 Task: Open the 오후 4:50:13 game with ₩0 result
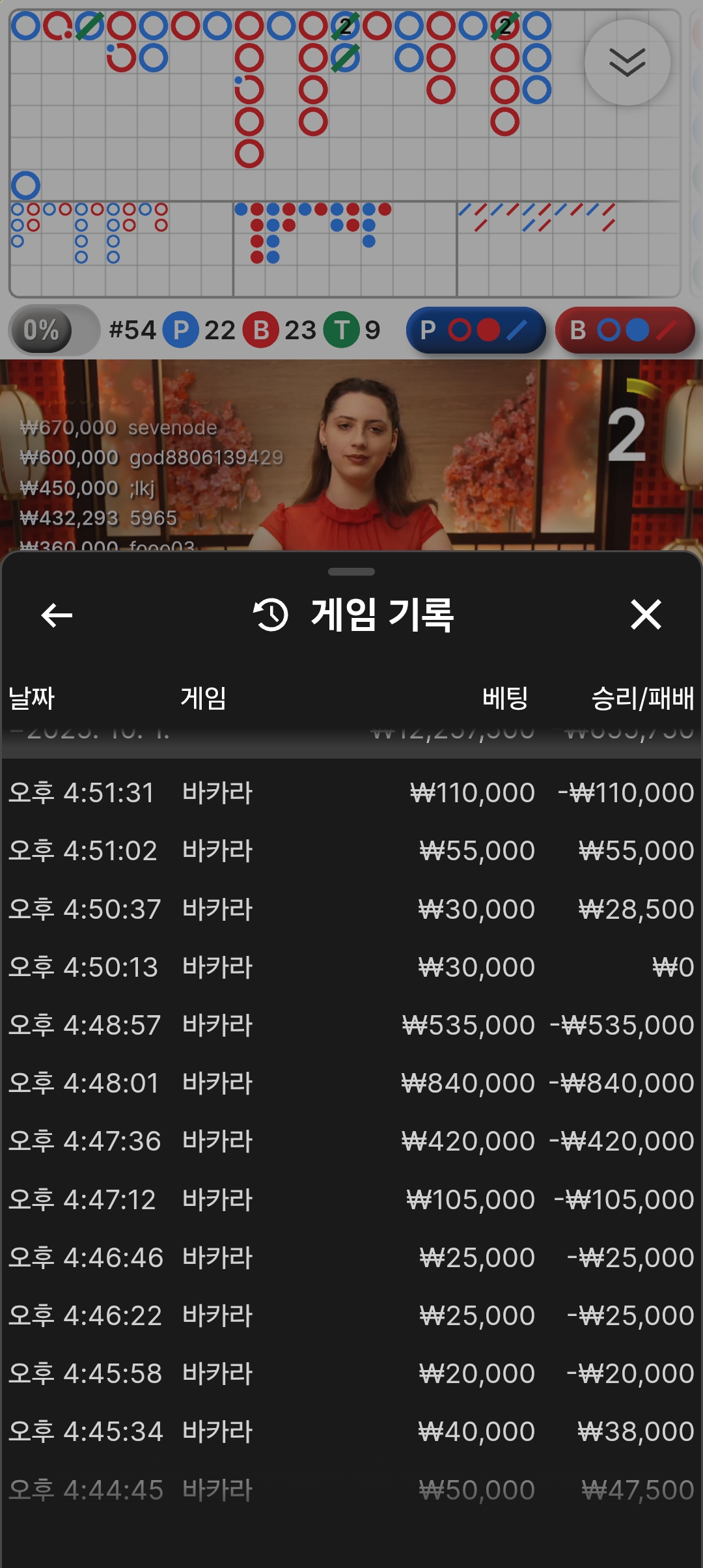pyautogui.click(x=351, y=967)
